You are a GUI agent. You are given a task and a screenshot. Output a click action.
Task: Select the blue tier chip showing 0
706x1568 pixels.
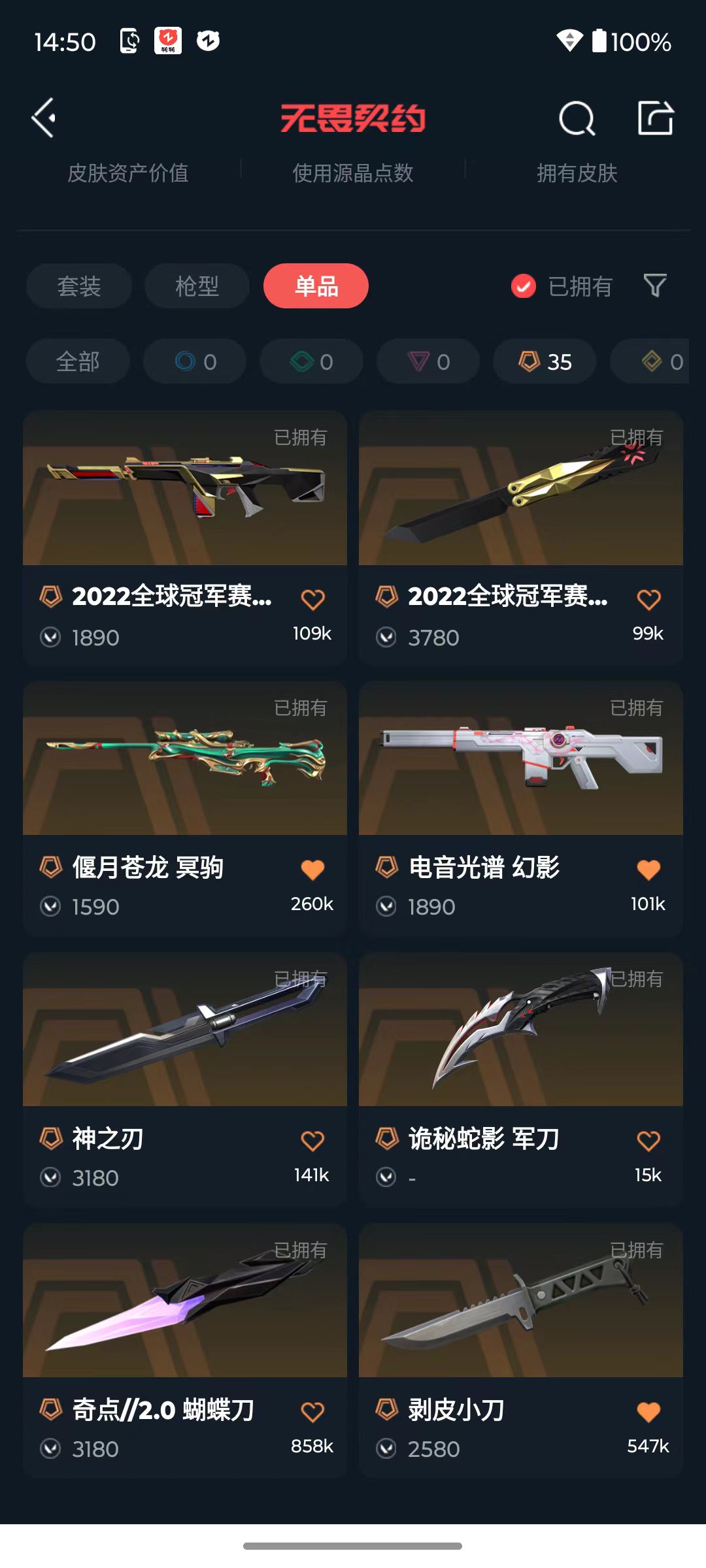coord(195,361)
